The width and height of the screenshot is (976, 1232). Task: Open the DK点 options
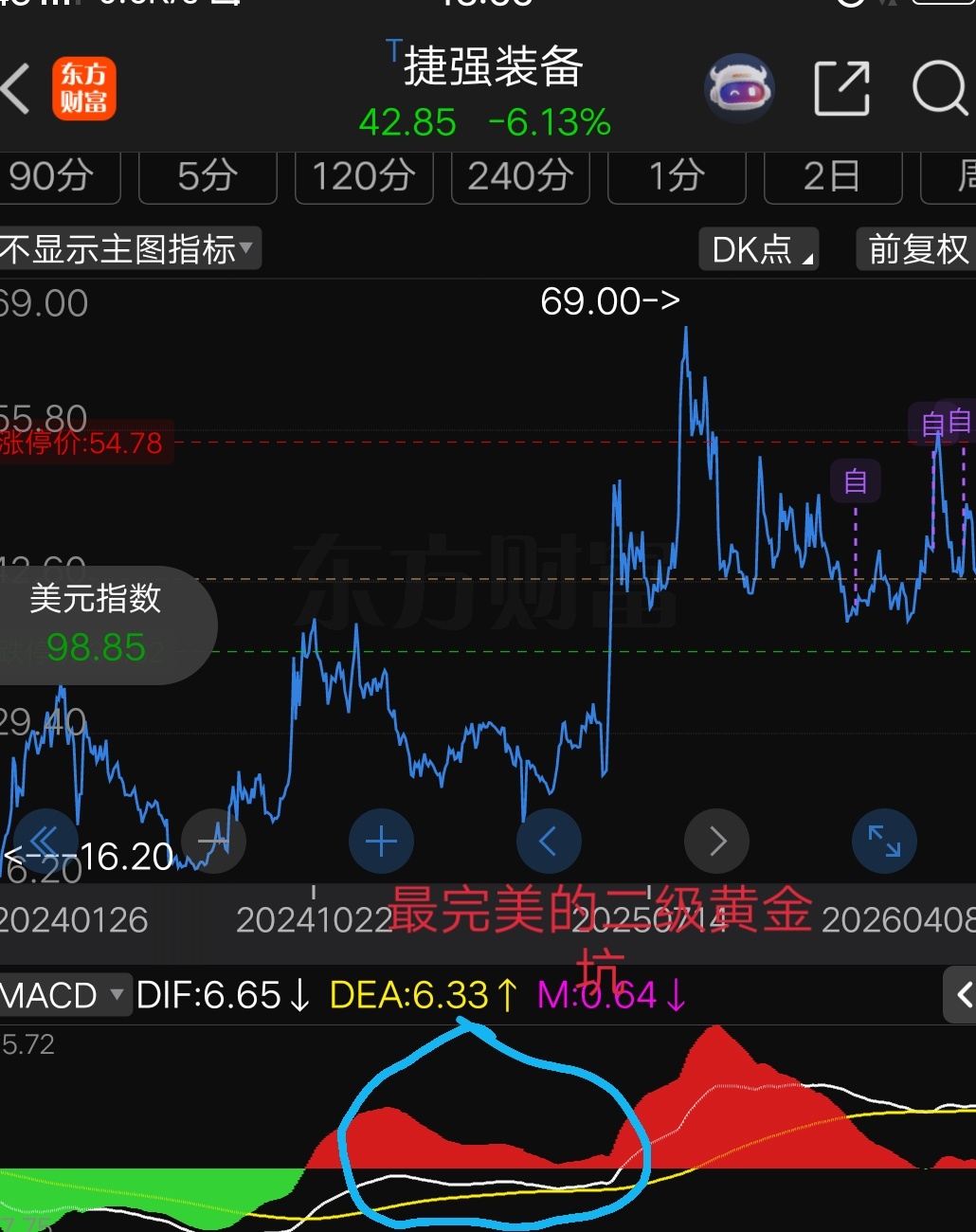[x=759, y=249]
